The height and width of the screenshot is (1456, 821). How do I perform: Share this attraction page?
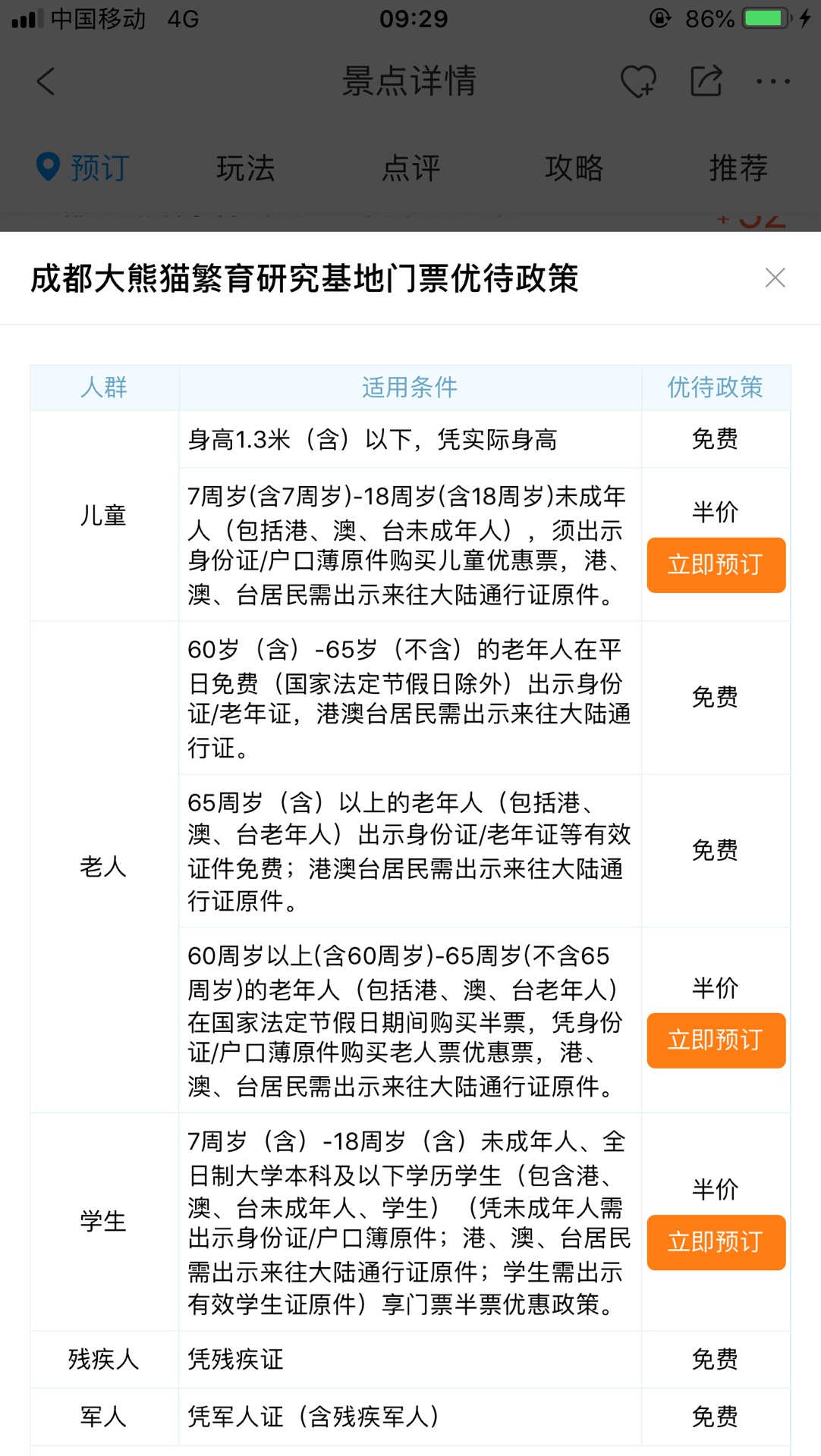[706, 81]
